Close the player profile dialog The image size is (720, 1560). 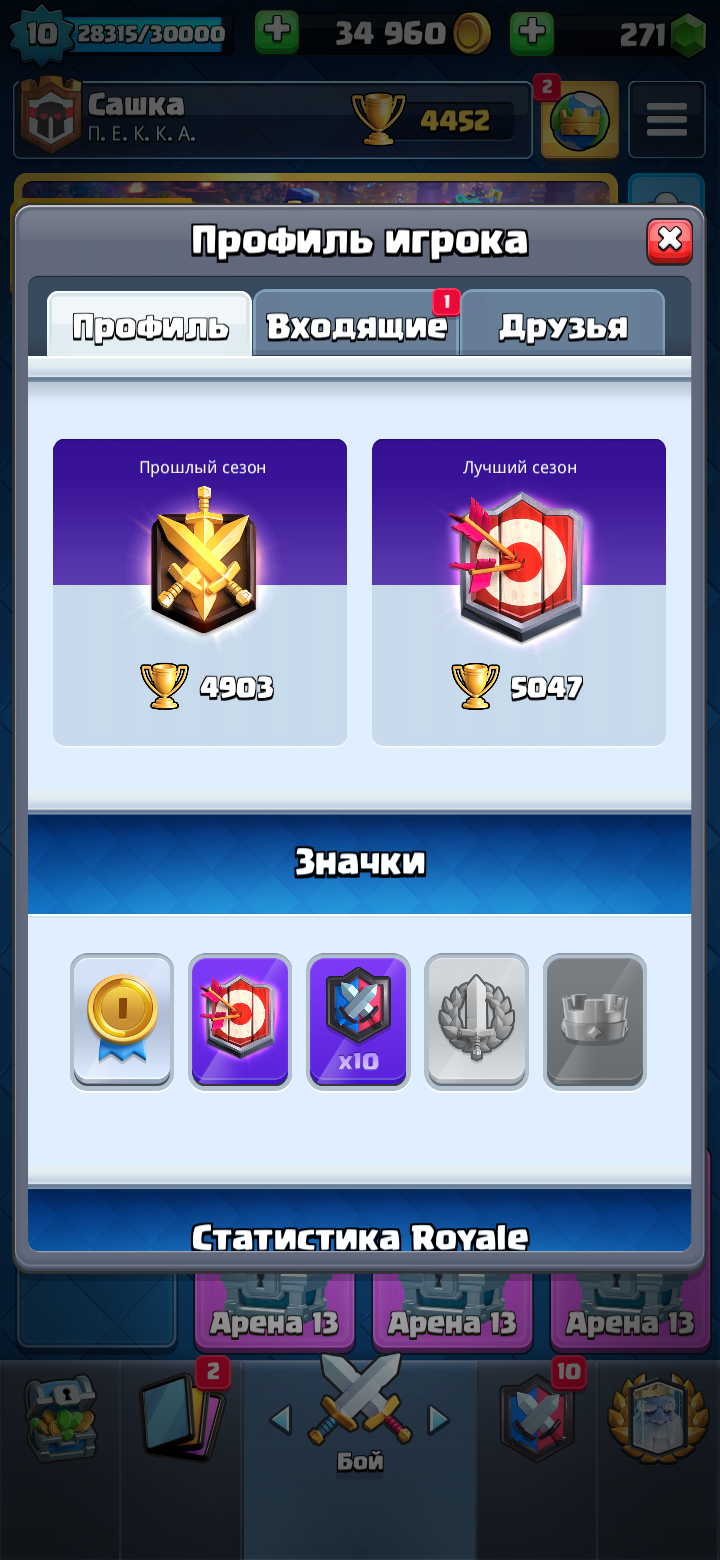[x=669, y=240]
